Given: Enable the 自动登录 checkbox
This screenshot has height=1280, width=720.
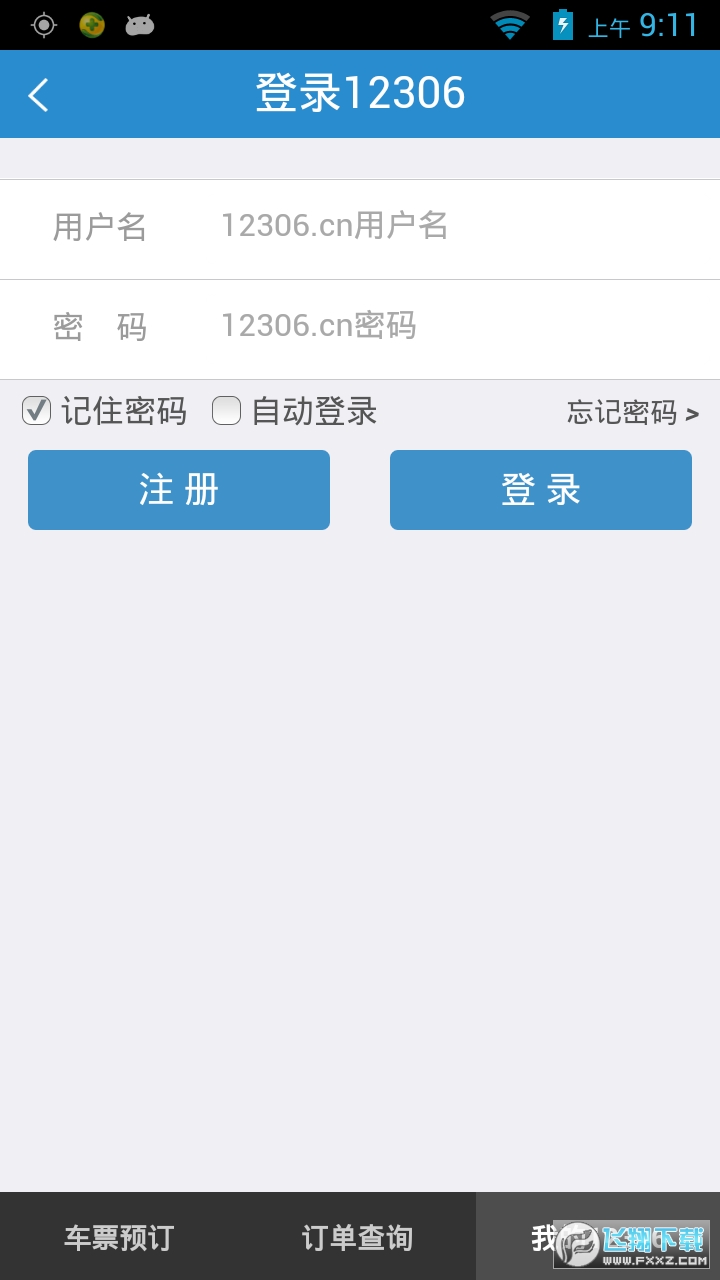Looking at the screenshot, I should (x=227, y=410).
